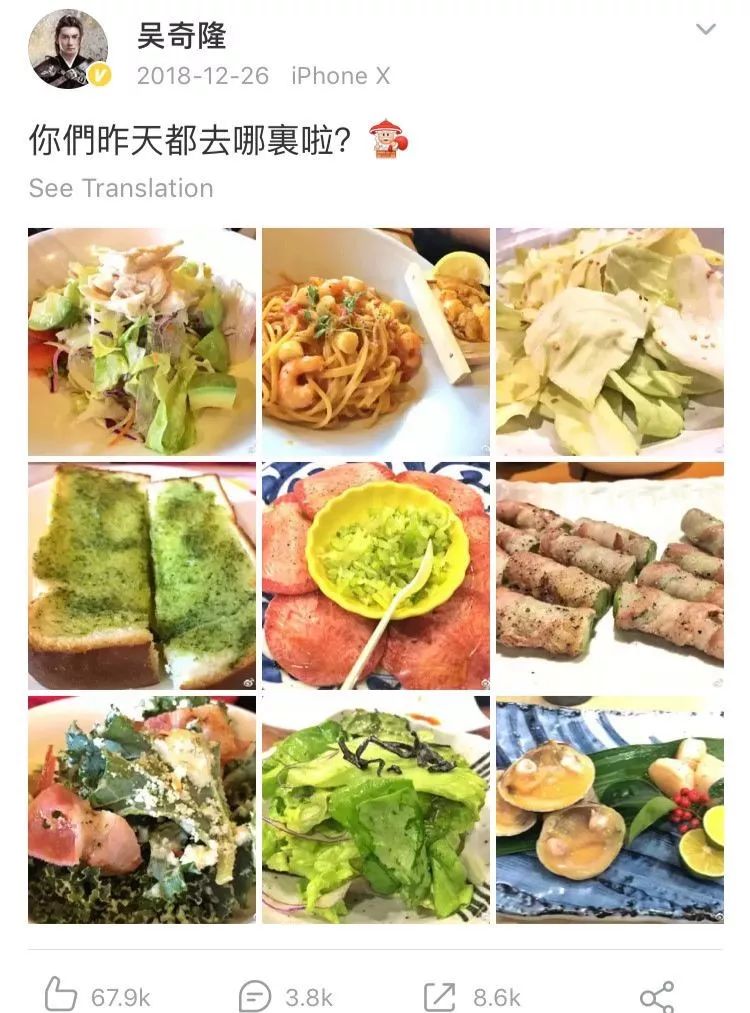This screenshot has height=1013, width=750.
Task: Open the avocado salad photo
Action: 142,342
